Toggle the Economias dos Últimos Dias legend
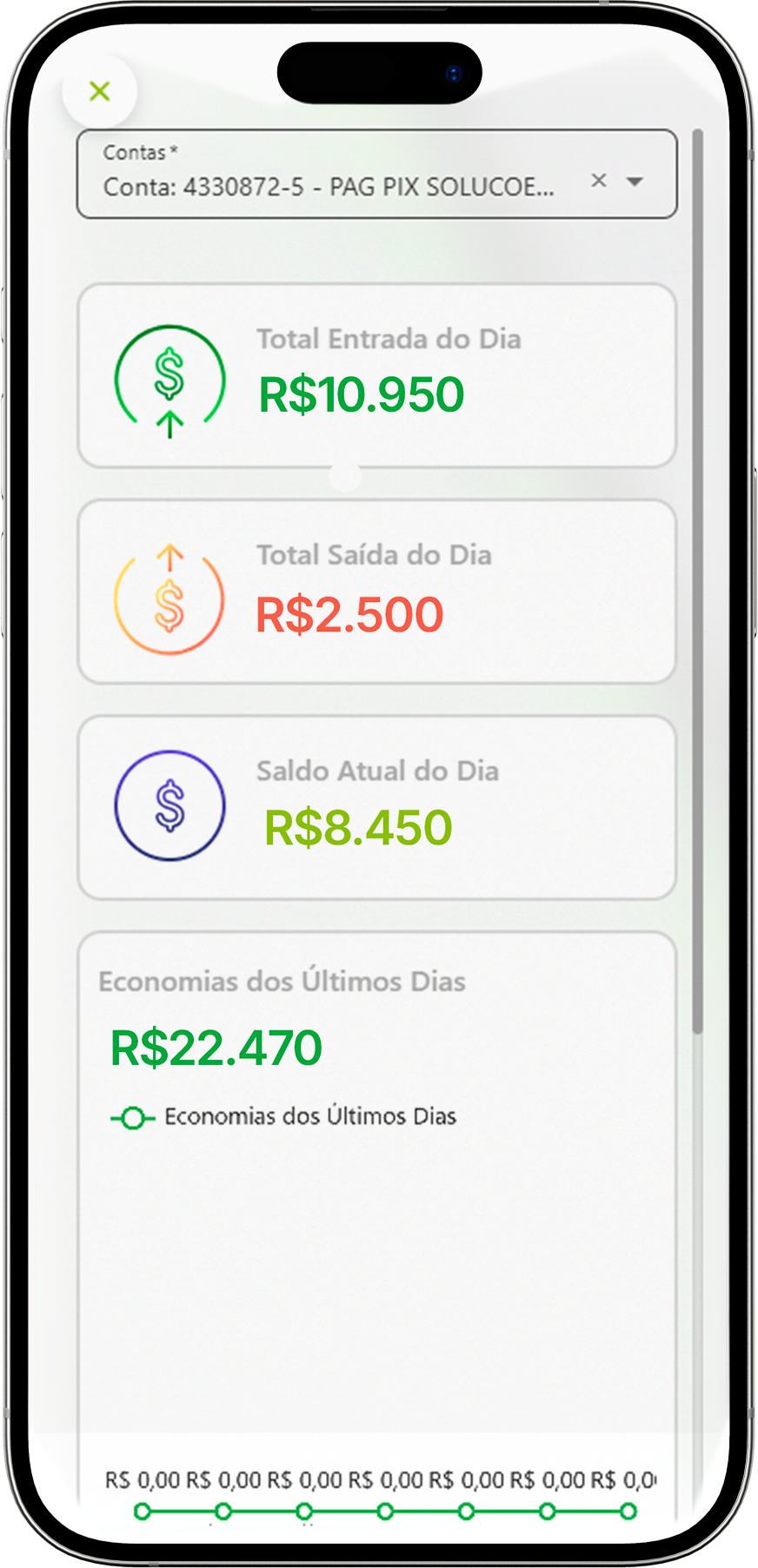The width and height of the screenshot is (758, 1568). point(284,1117)
